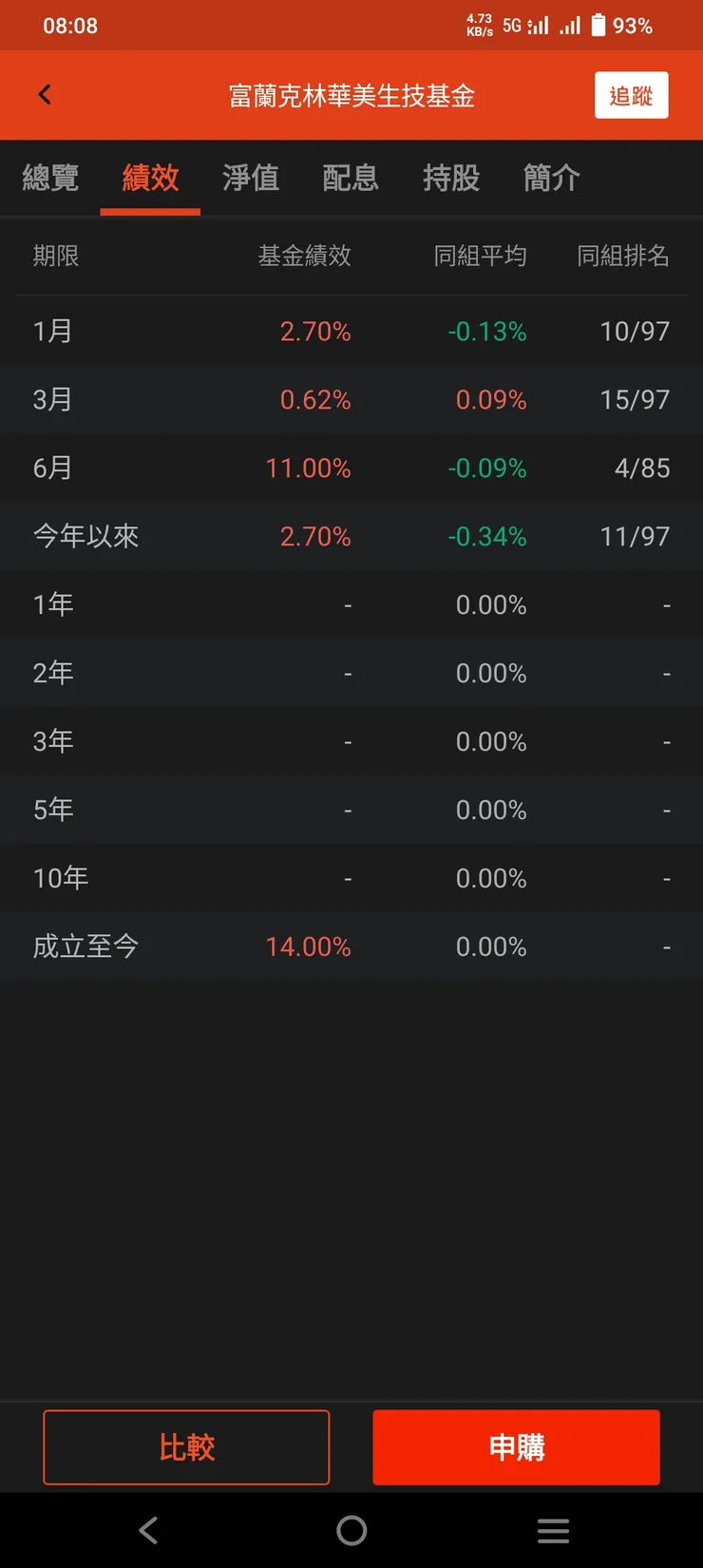
Task: Follow this fund with 追蹤 button
Action: [x=631, y=95]
